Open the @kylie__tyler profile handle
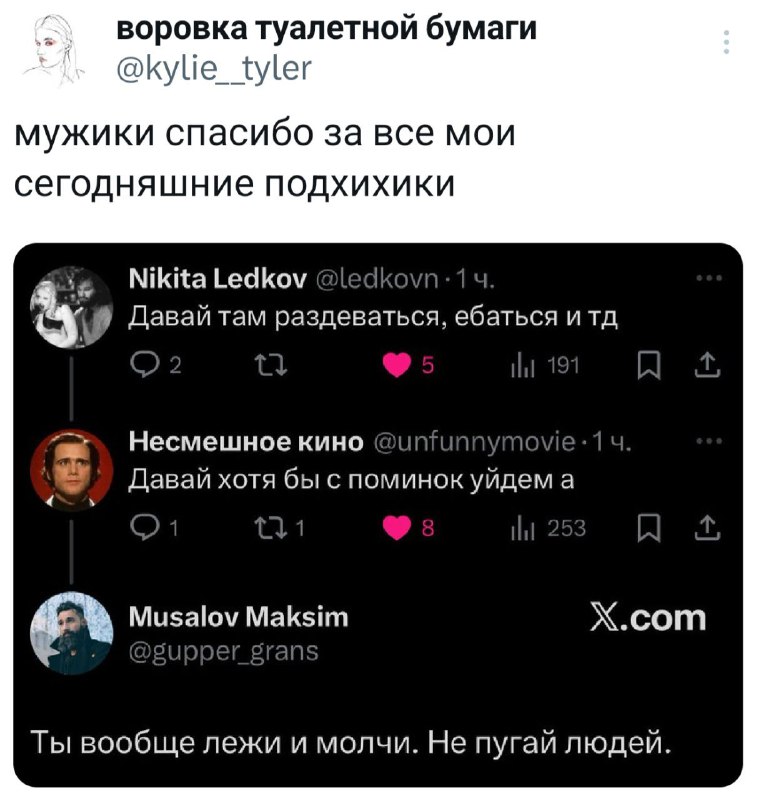 pyautogui.click(x=214, y=67)
